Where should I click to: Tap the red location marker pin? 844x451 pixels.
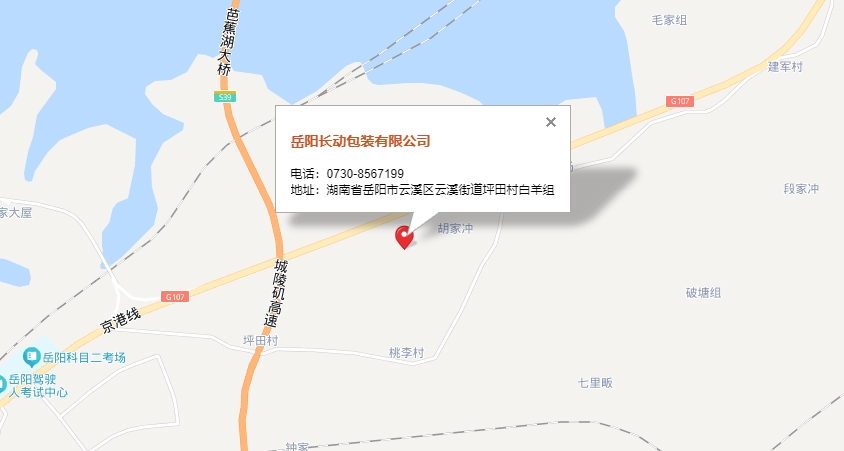404,237
